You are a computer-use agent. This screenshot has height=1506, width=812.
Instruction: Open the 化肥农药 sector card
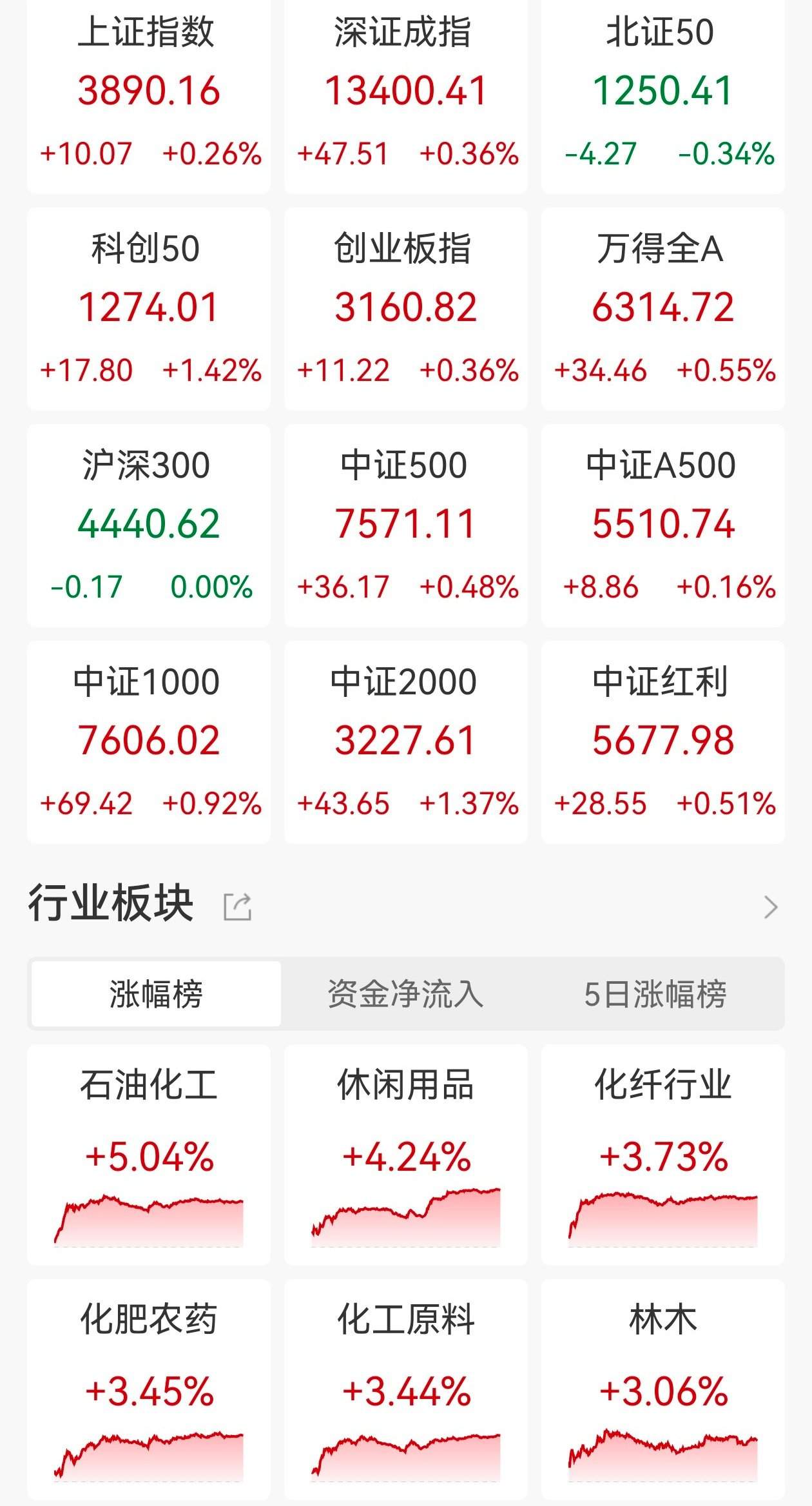point(149,1389)
